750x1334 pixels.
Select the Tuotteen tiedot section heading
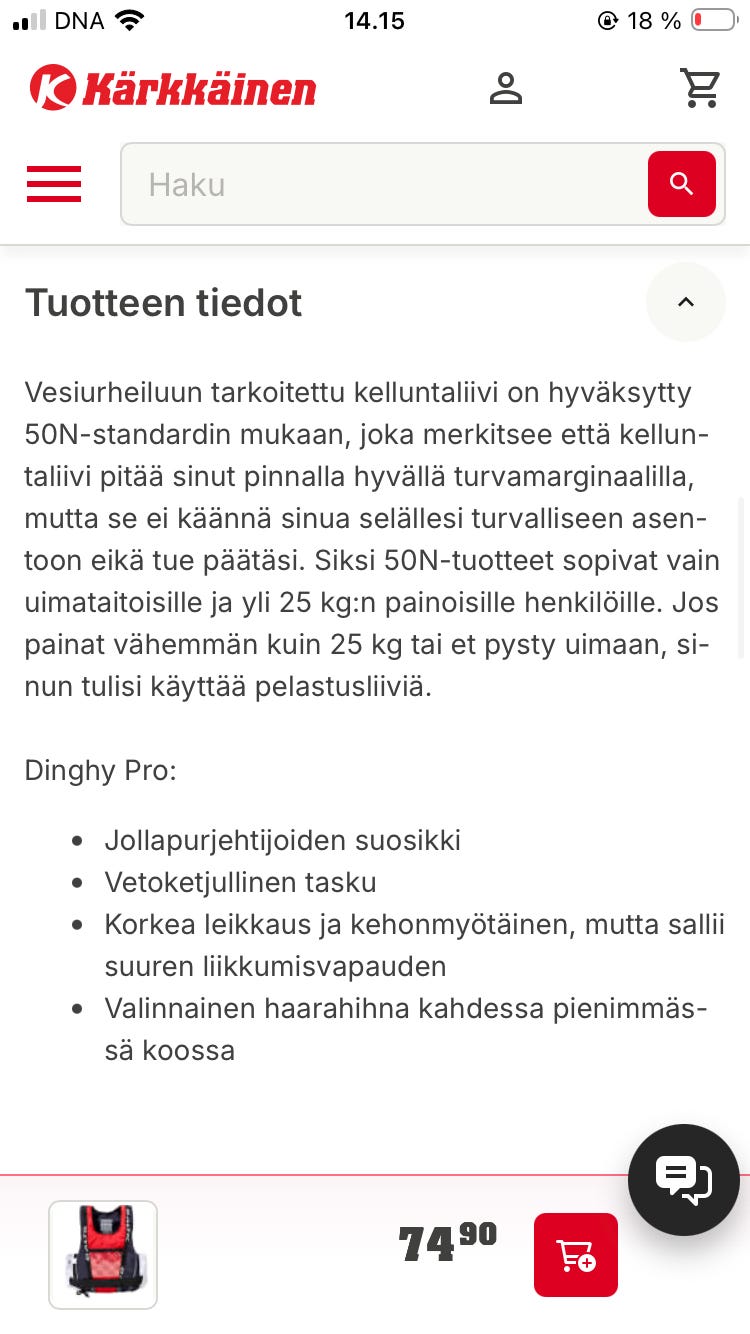pos(163,302)
